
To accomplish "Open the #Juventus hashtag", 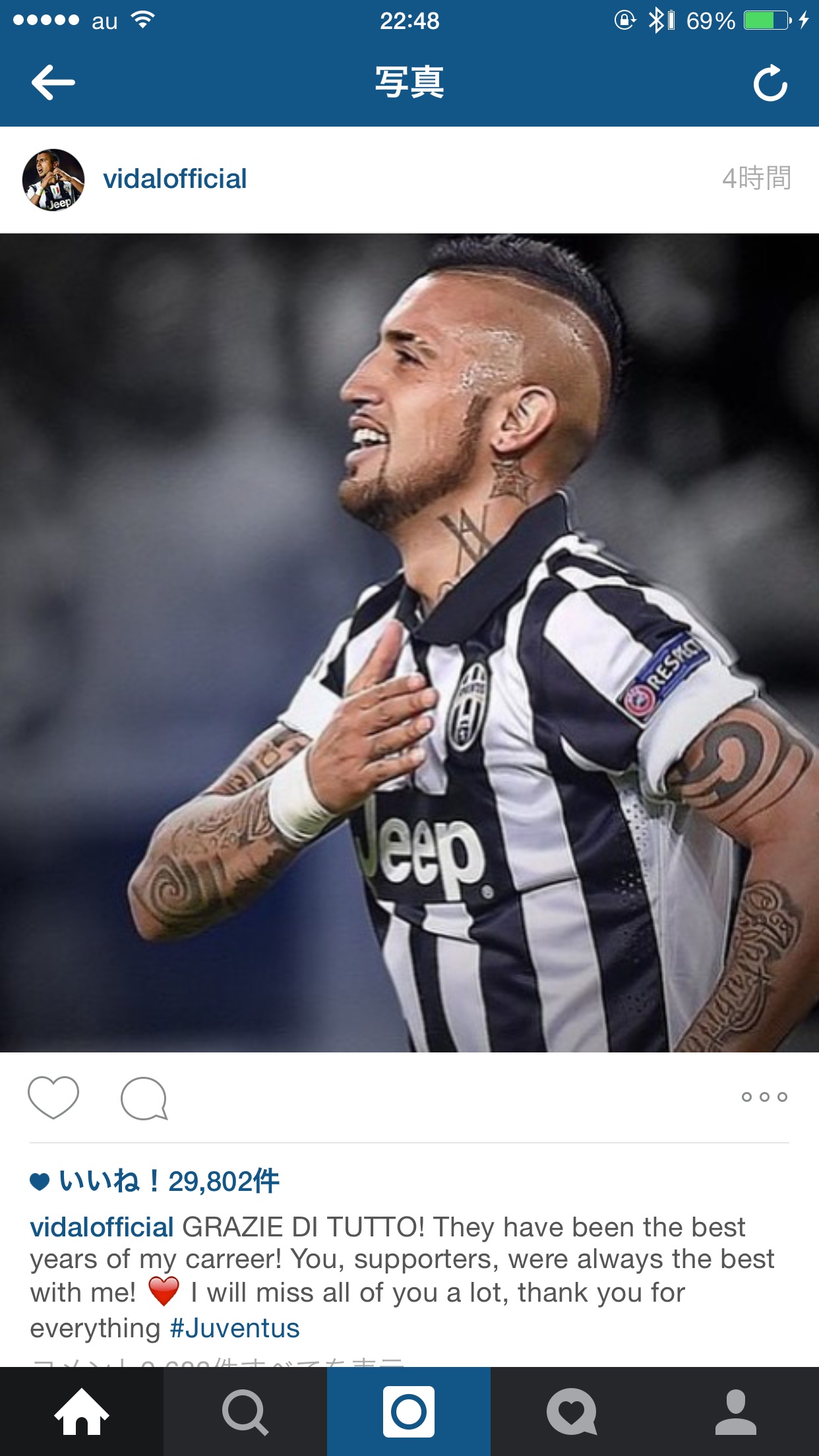I will (235, 1328).
